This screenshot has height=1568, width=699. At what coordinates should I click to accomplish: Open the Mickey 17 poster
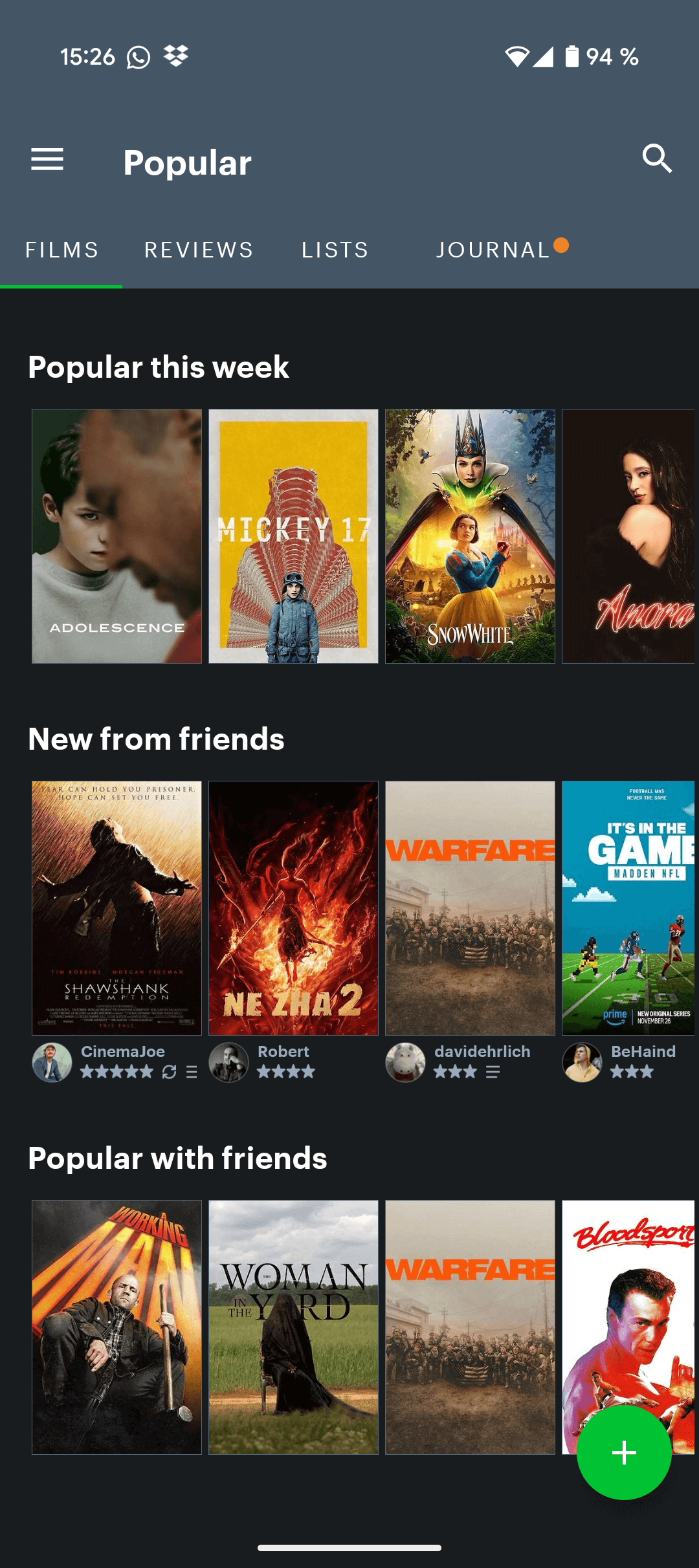293,536
